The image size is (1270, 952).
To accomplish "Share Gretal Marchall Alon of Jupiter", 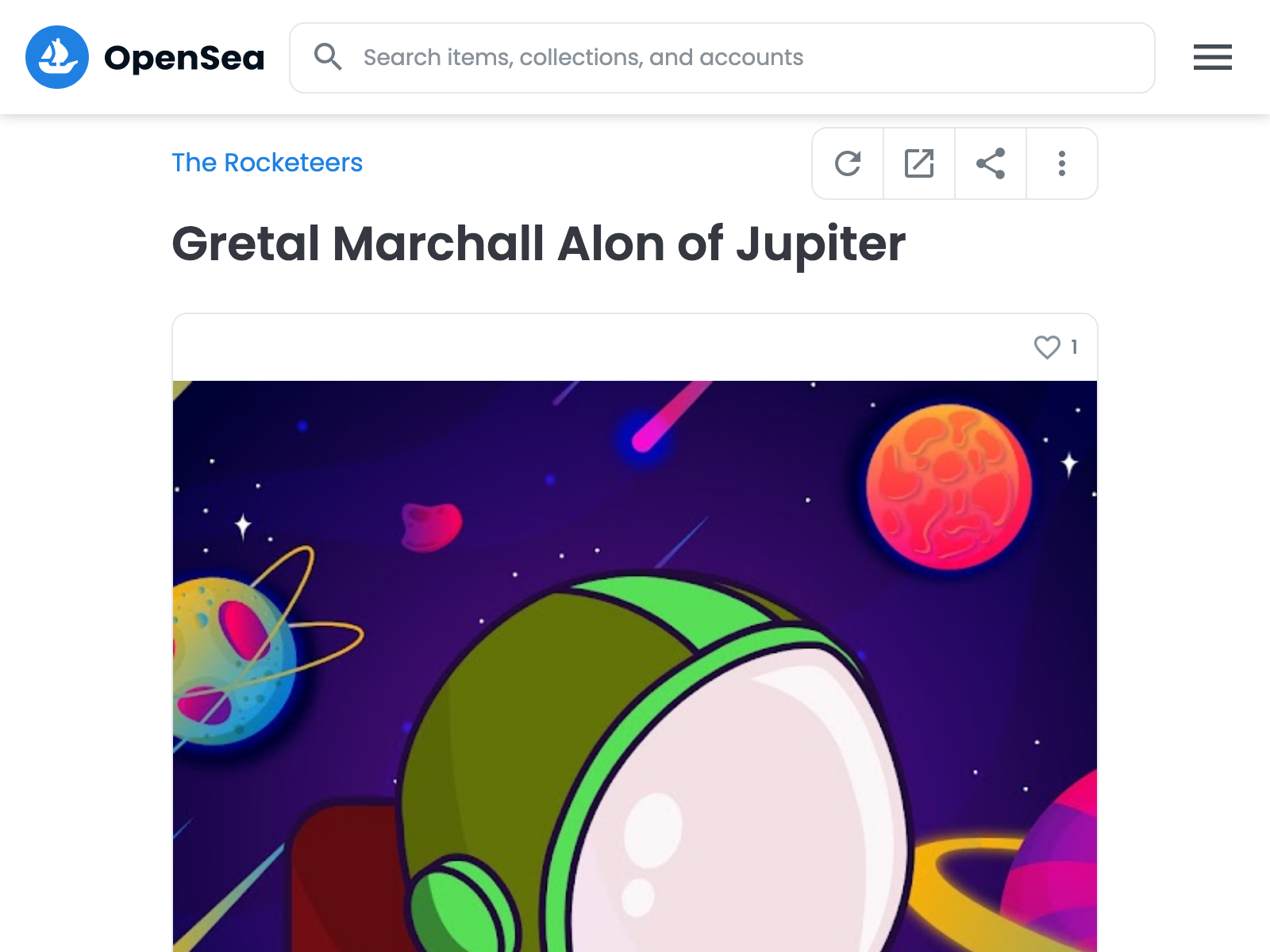I will pos(991,163).
